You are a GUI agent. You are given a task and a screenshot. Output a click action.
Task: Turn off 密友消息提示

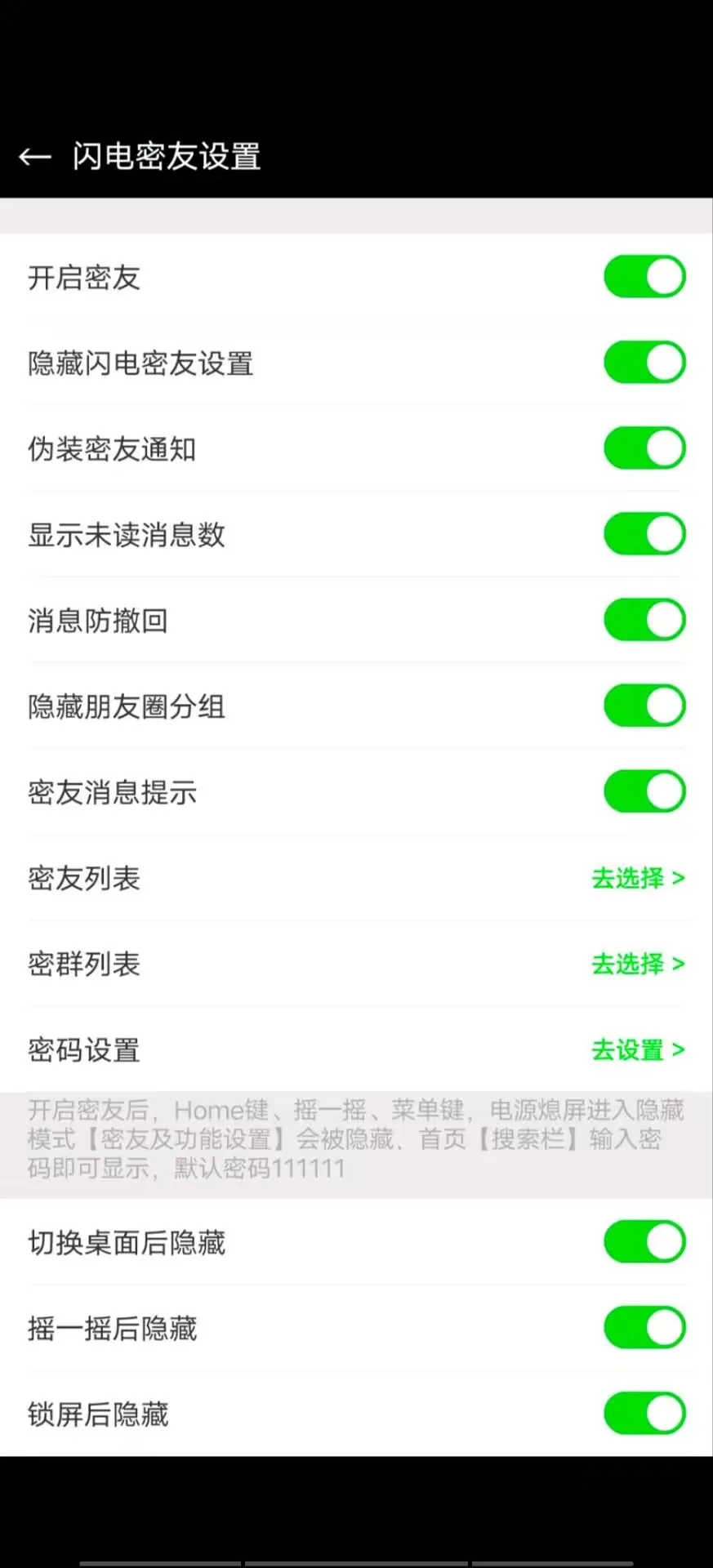coord(644,791)
